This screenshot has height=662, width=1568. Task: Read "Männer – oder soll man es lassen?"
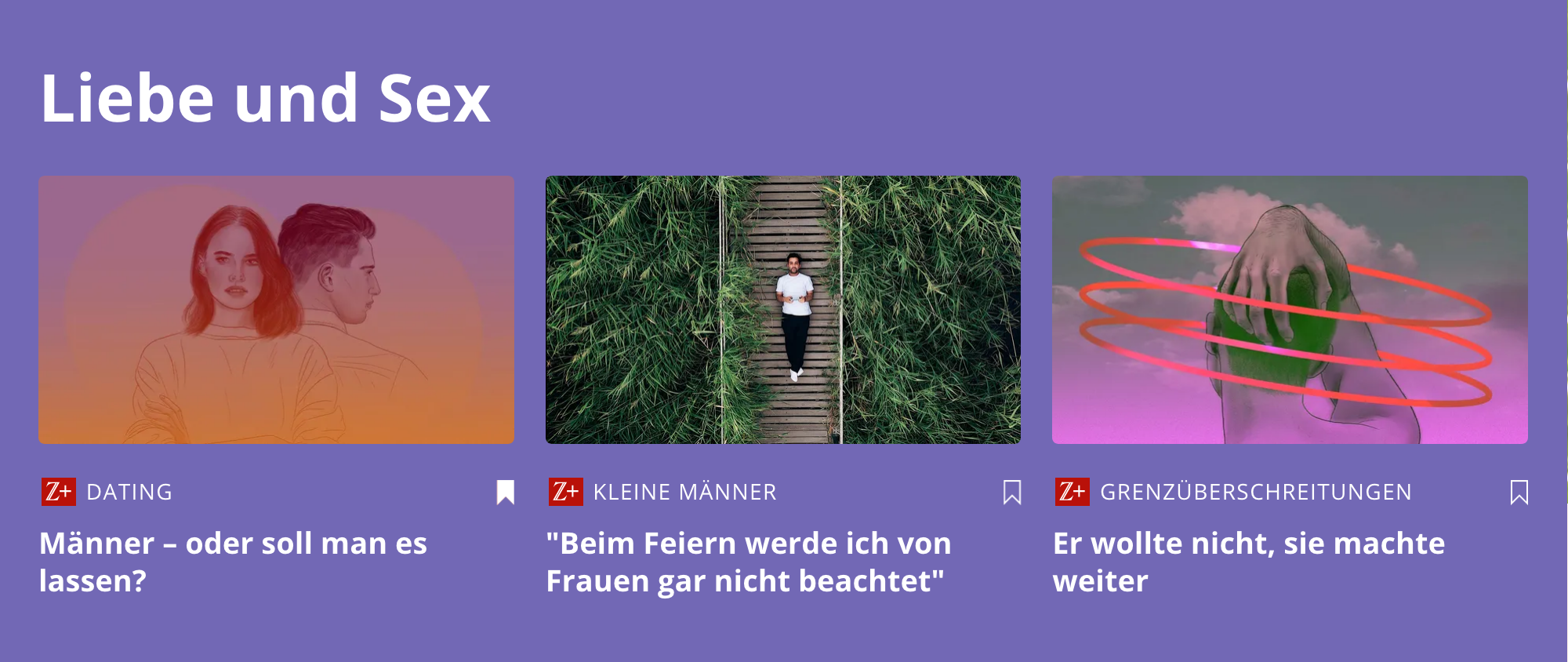[x=233, y=562]
